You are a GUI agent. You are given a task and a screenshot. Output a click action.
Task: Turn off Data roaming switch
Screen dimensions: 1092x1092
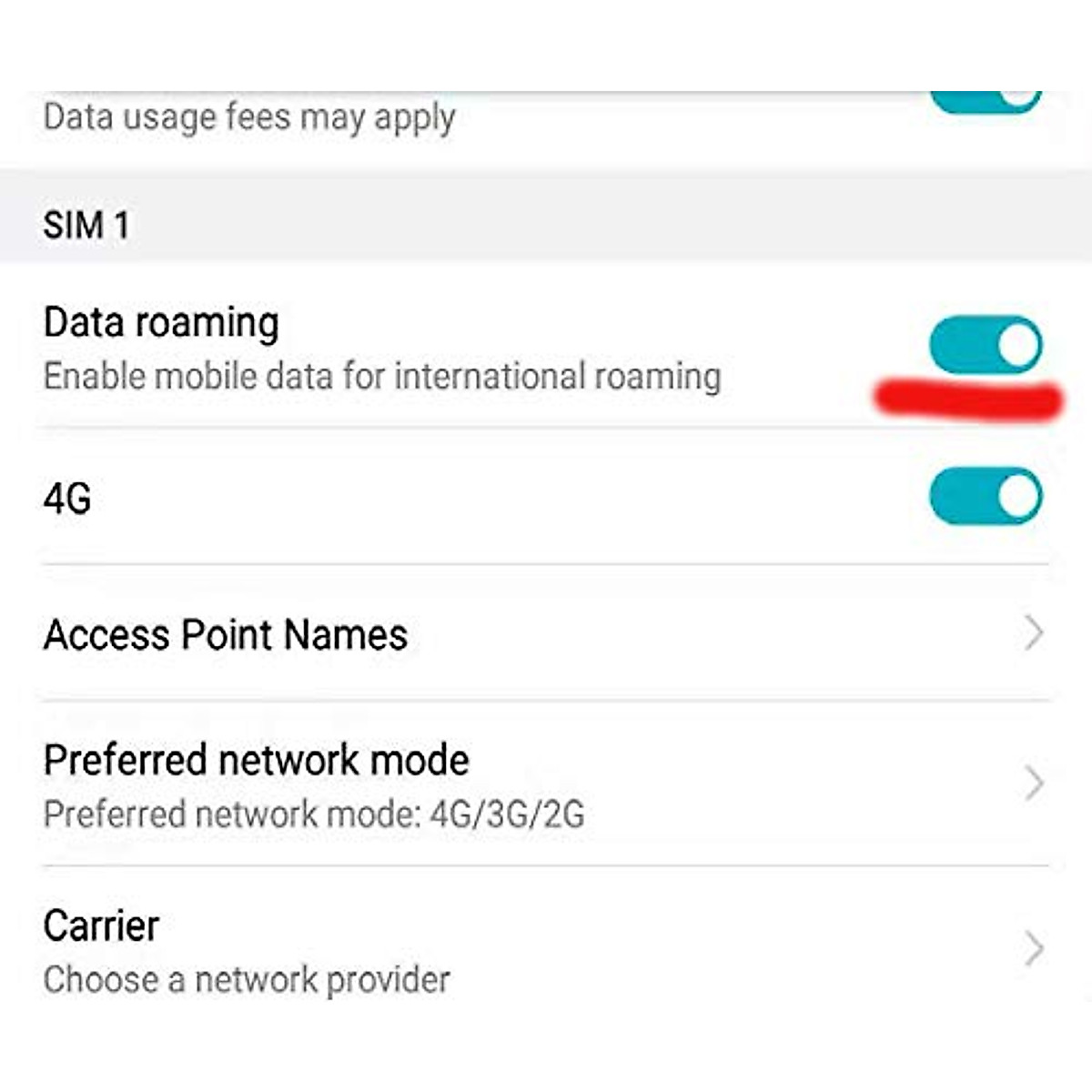(985, 346)
